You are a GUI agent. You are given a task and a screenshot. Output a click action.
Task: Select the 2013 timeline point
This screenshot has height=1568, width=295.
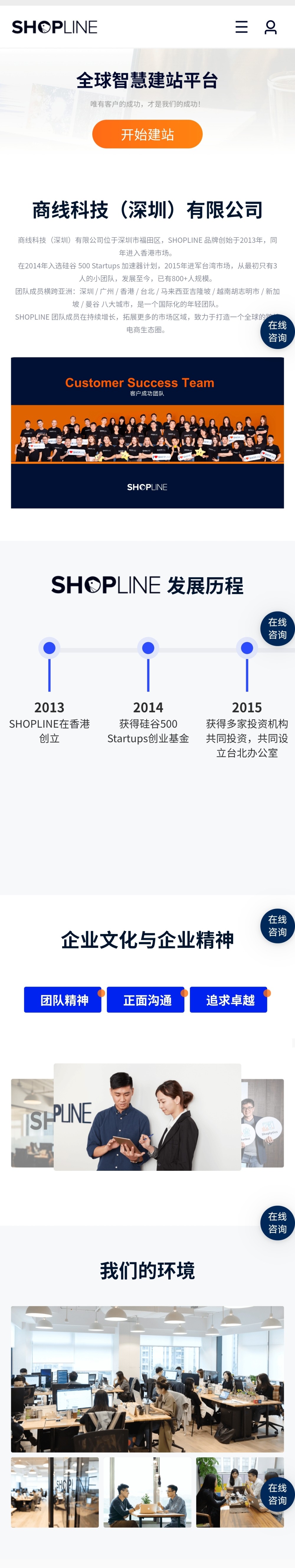[49, 648]
